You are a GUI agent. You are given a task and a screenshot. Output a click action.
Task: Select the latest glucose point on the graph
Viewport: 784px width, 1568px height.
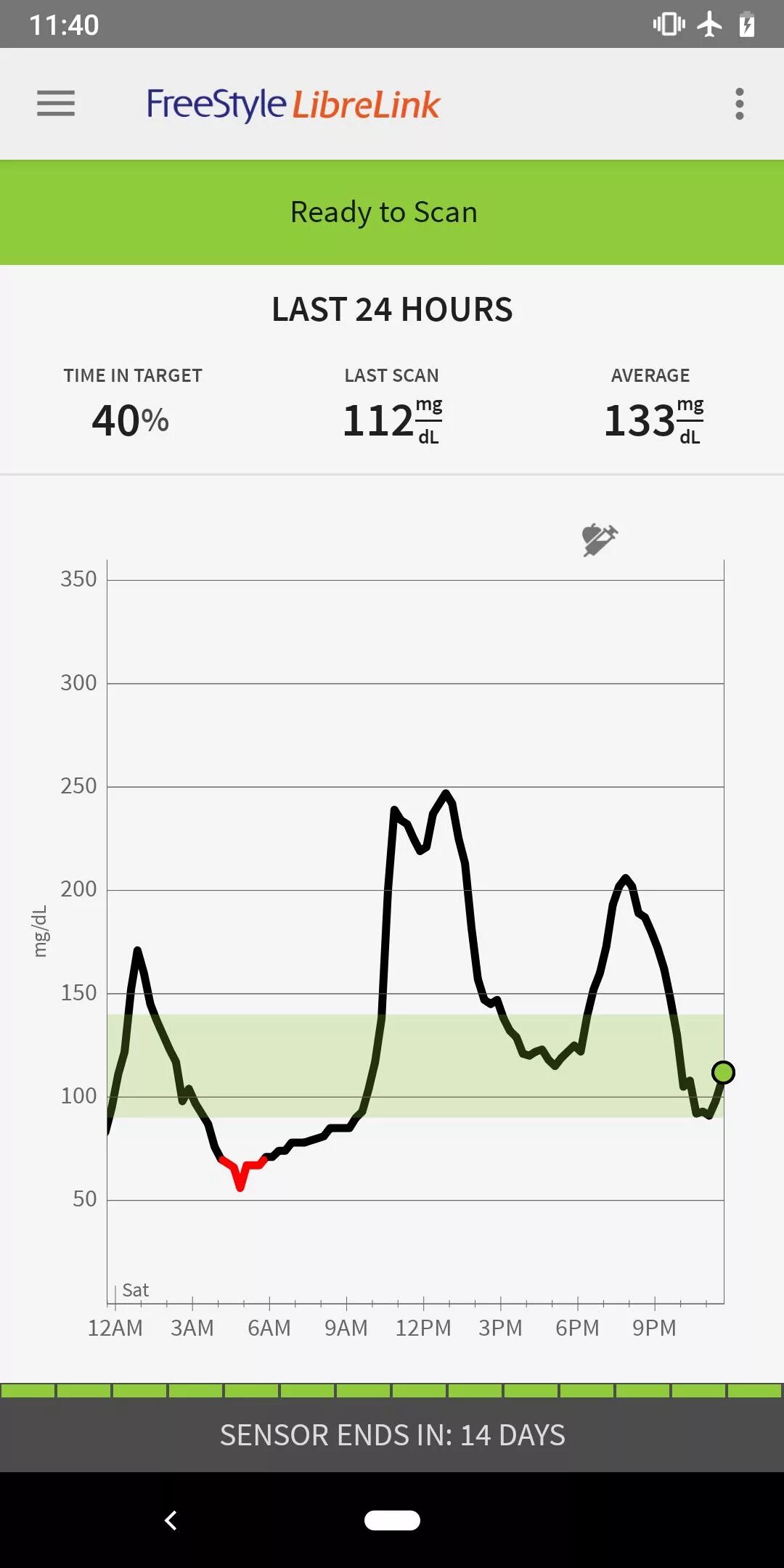[723, 1072]
